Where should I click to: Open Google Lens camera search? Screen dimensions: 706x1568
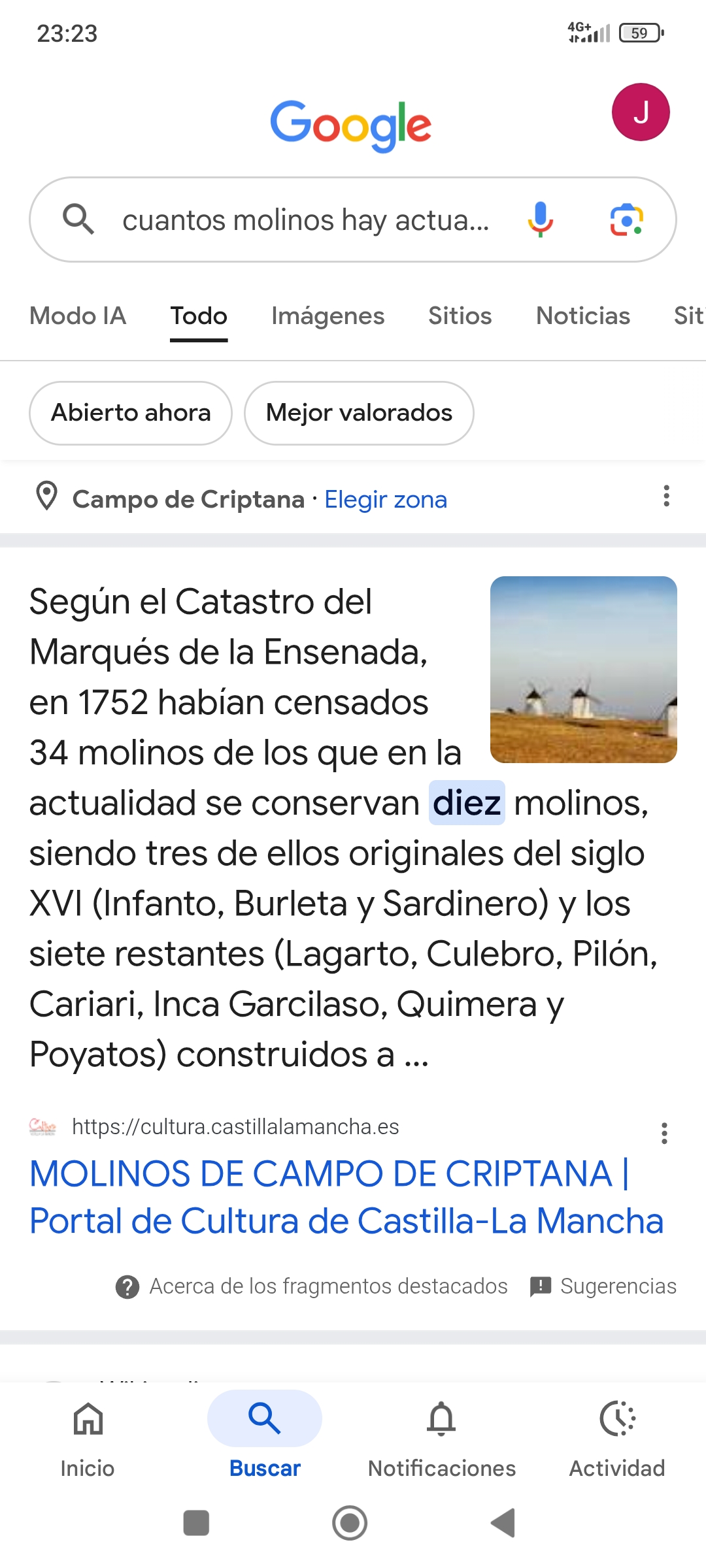(x=626, y=220)
